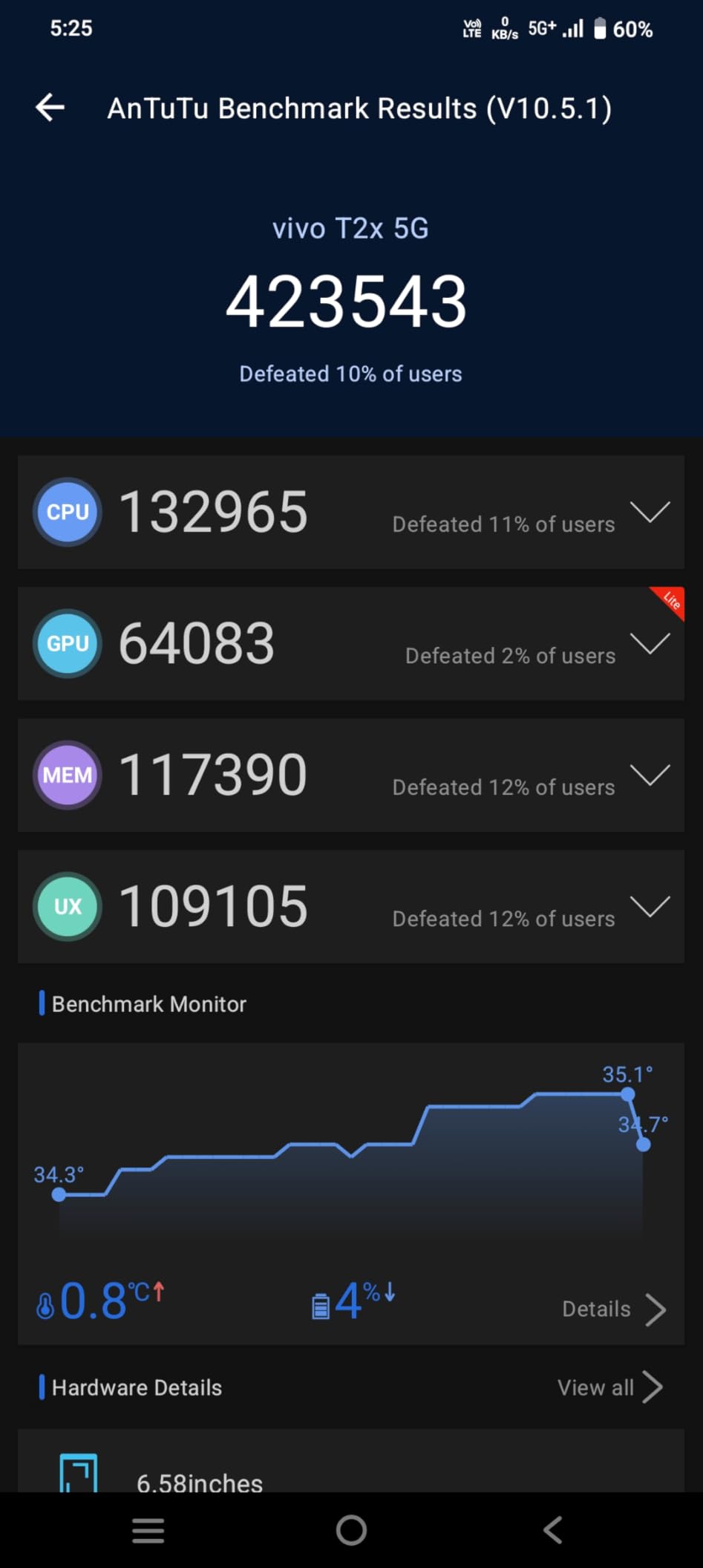Open Benchmark Monitor details
The height and width of the screenshot is (1568, 703).
pyautogui.click(x=614, y=1310)
